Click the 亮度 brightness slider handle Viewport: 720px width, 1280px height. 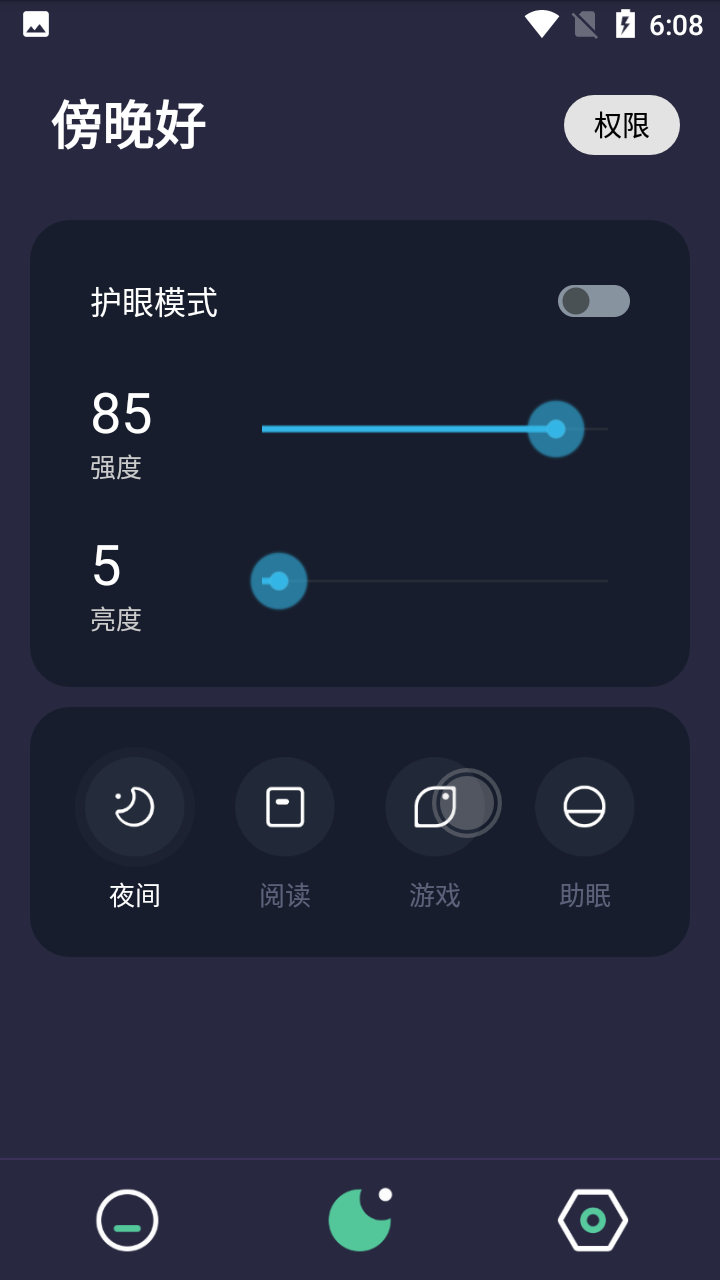(x=278, y=580)
